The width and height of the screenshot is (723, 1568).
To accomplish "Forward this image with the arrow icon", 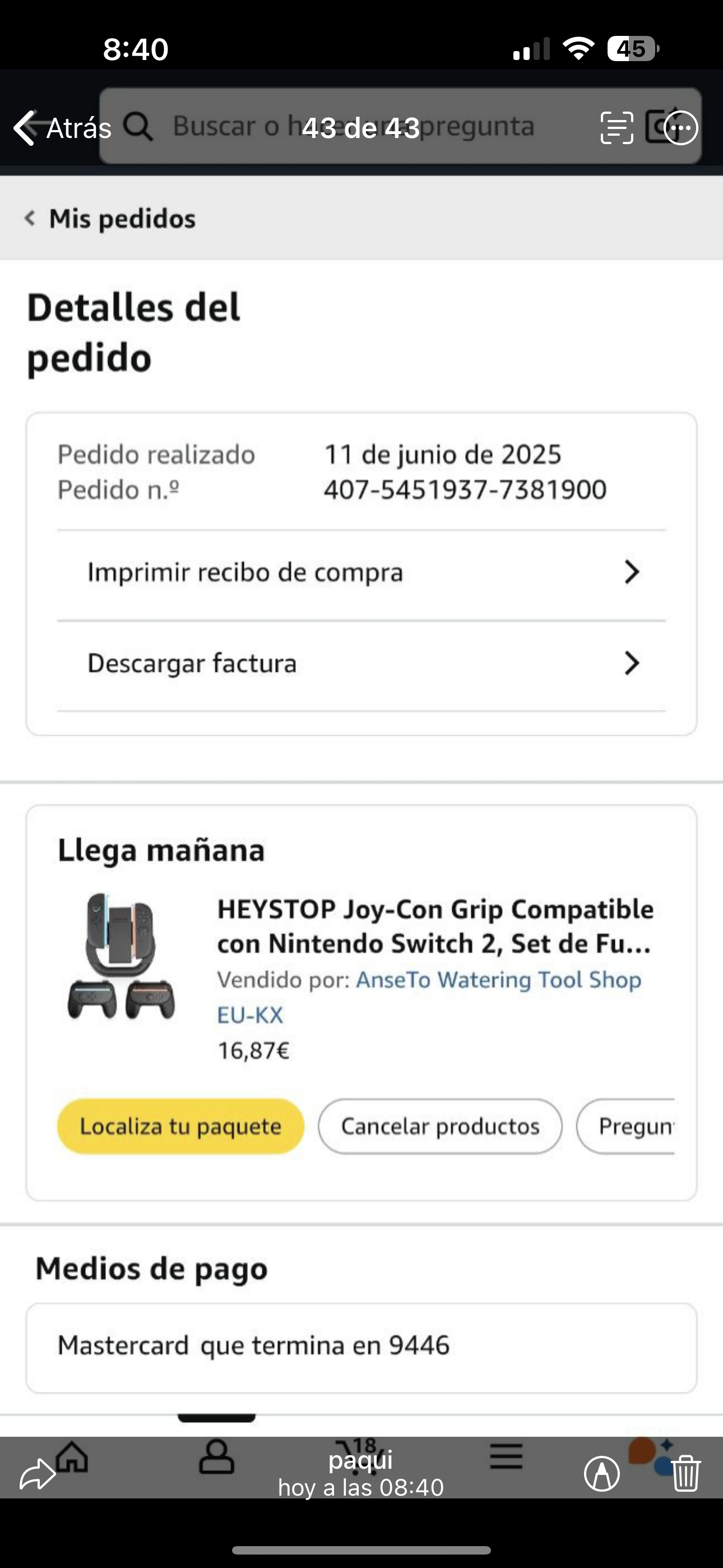I will click(37, 1474).
